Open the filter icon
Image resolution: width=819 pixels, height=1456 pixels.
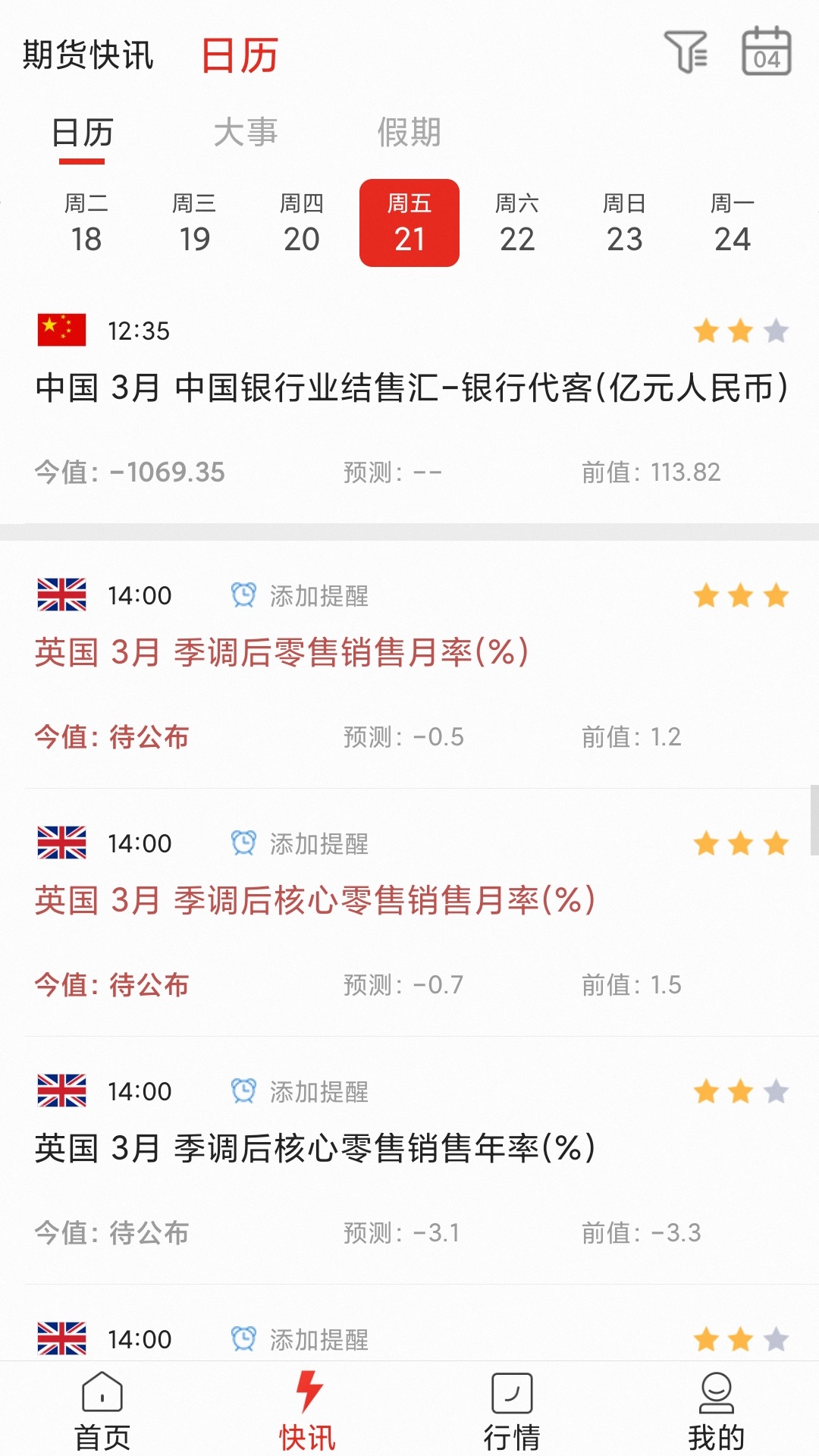(686, 52)
